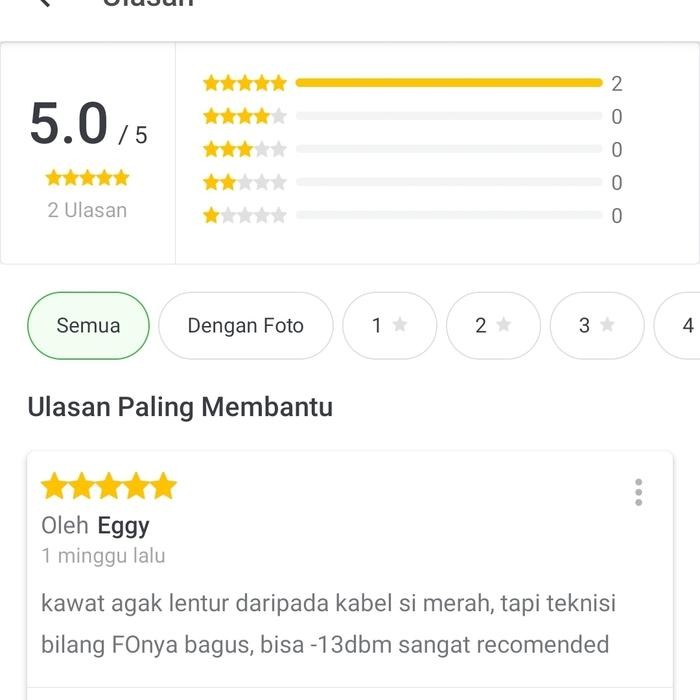Select the Semua filter chip
700x700 pixels.
pos(88,325)
